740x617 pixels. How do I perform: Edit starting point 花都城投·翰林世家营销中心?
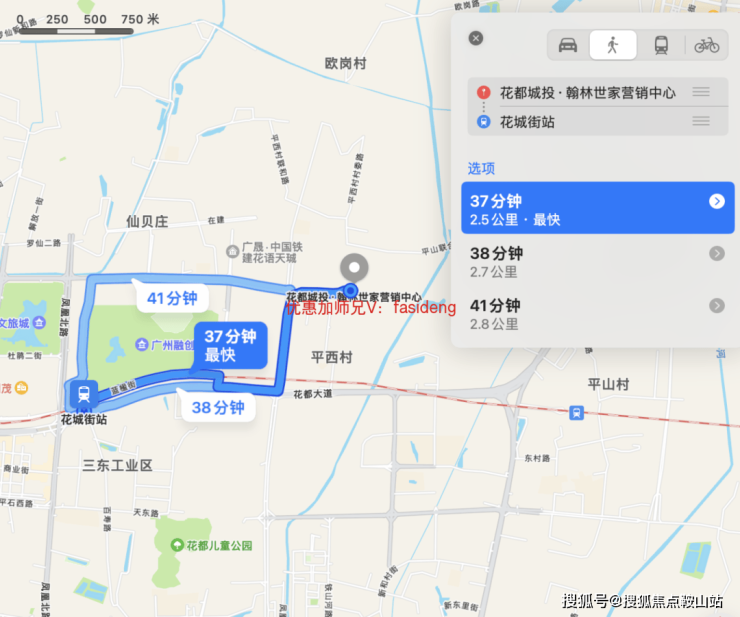click(x=587, y=93)
